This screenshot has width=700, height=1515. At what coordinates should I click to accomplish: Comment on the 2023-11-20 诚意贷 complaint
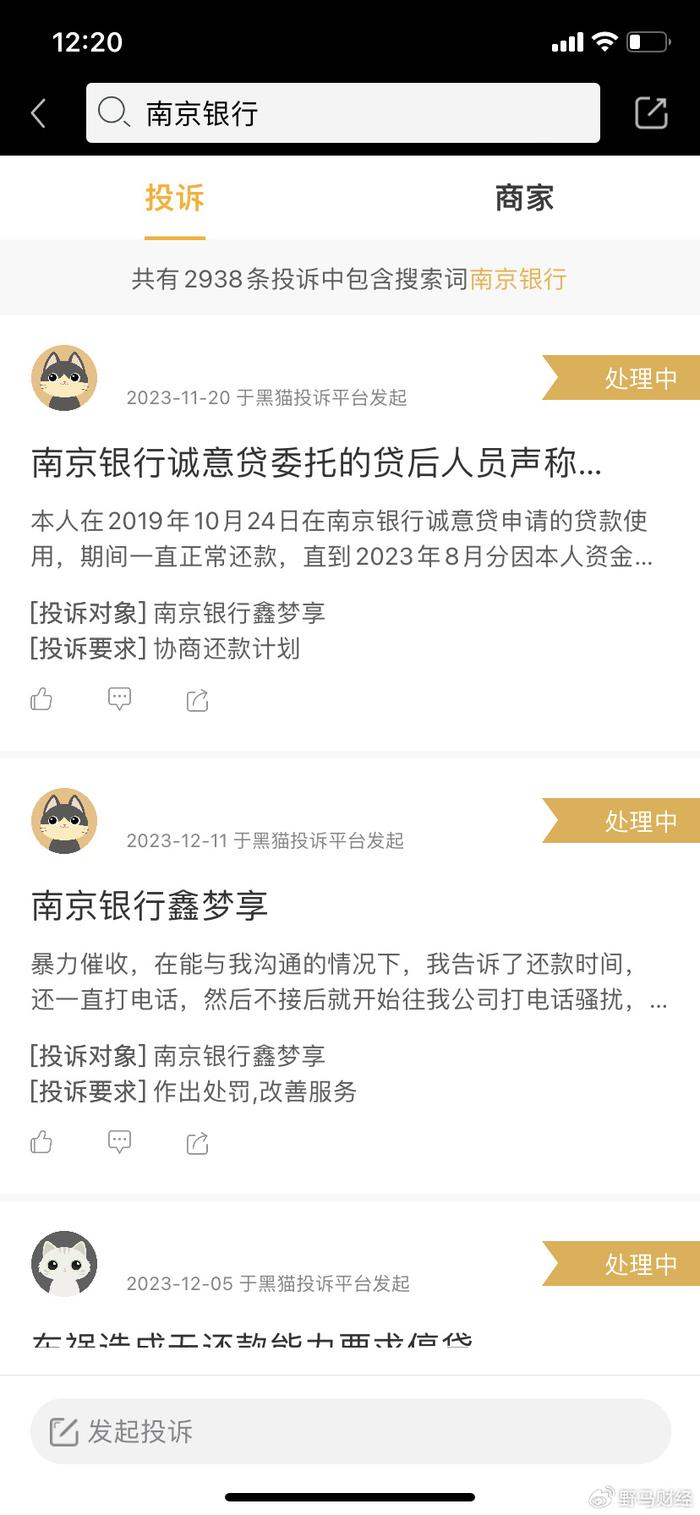(120, 699)
